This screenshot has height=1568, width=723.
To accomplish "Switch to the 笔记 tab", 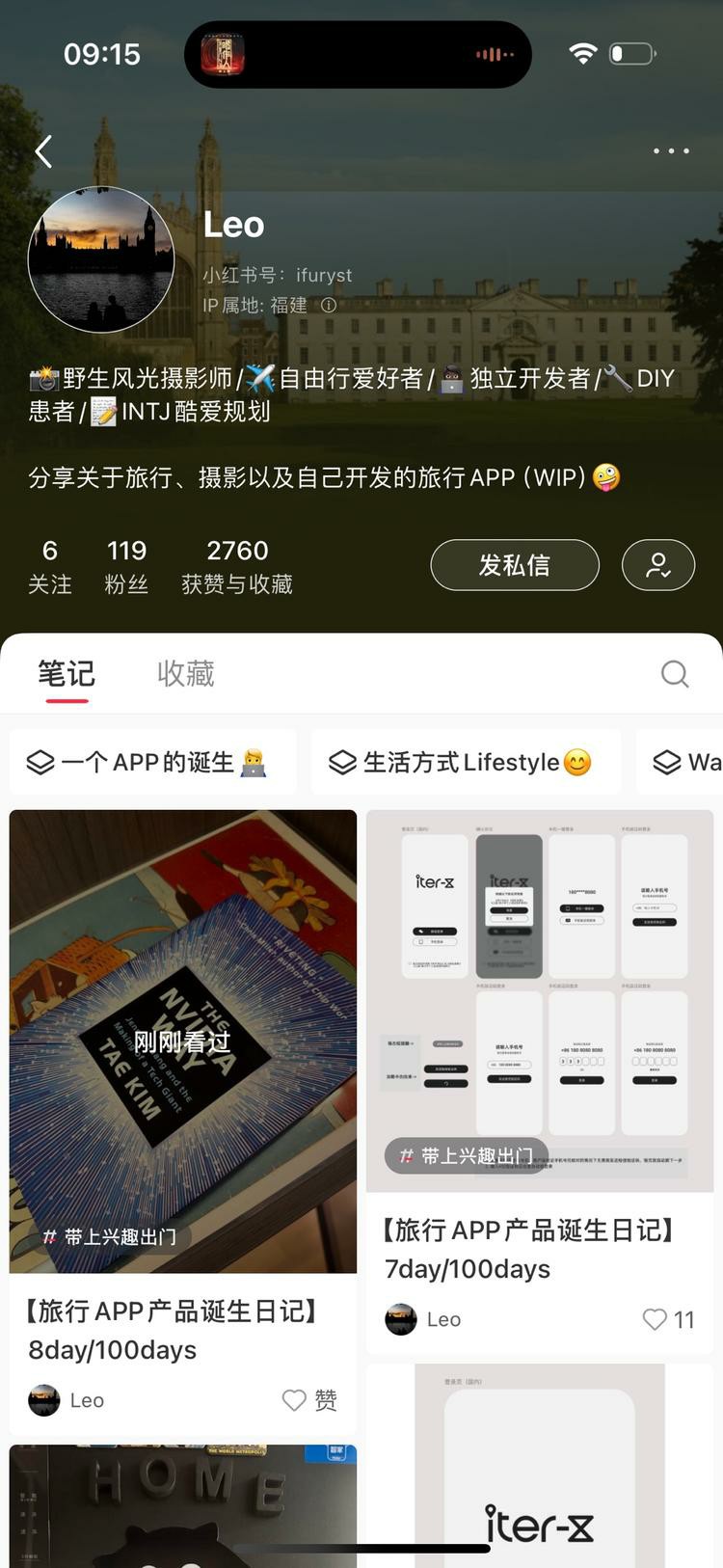I will pos(67,673).
